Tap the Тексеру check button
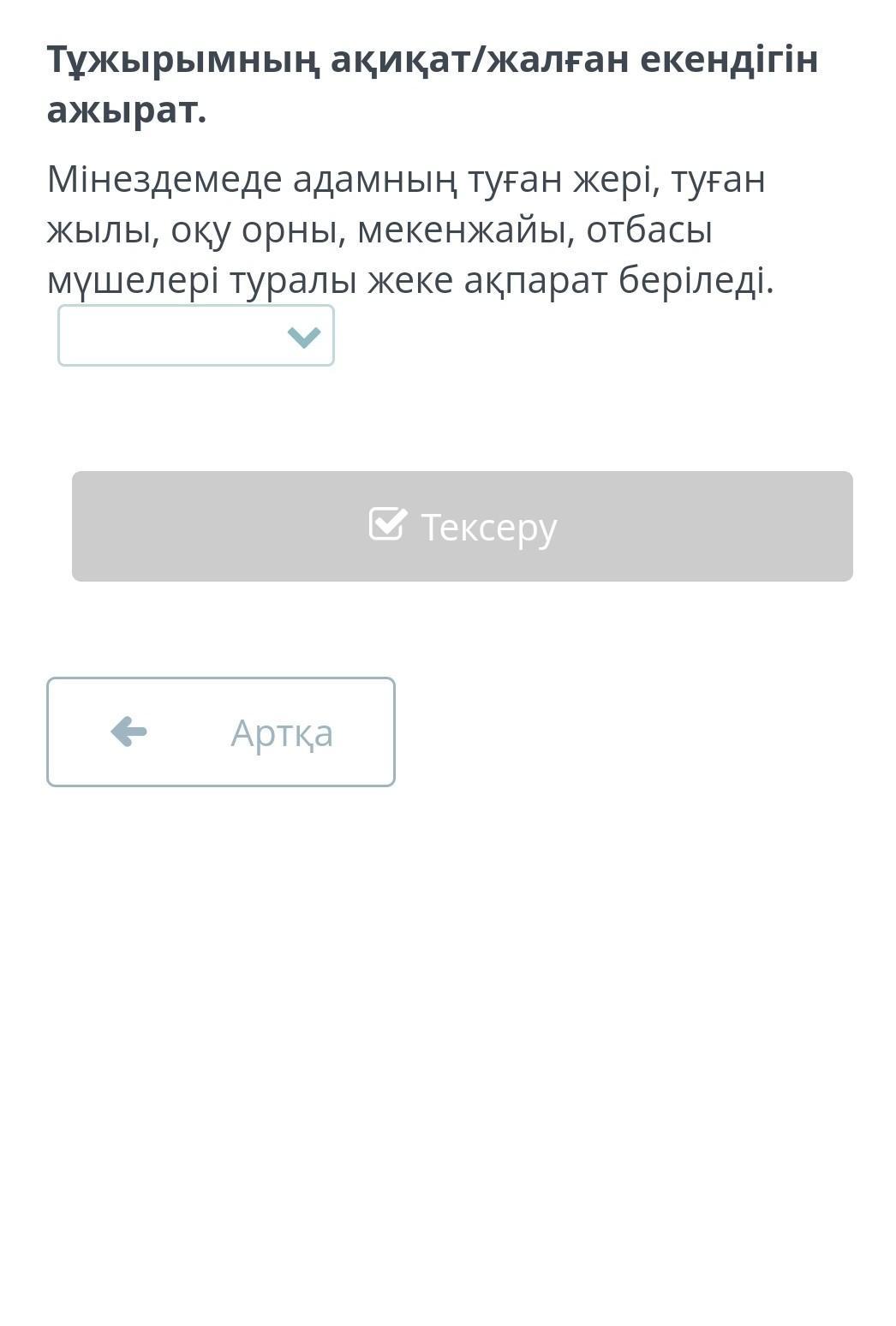This screenshot has height=1326, width=896. [x=462, y=526]
